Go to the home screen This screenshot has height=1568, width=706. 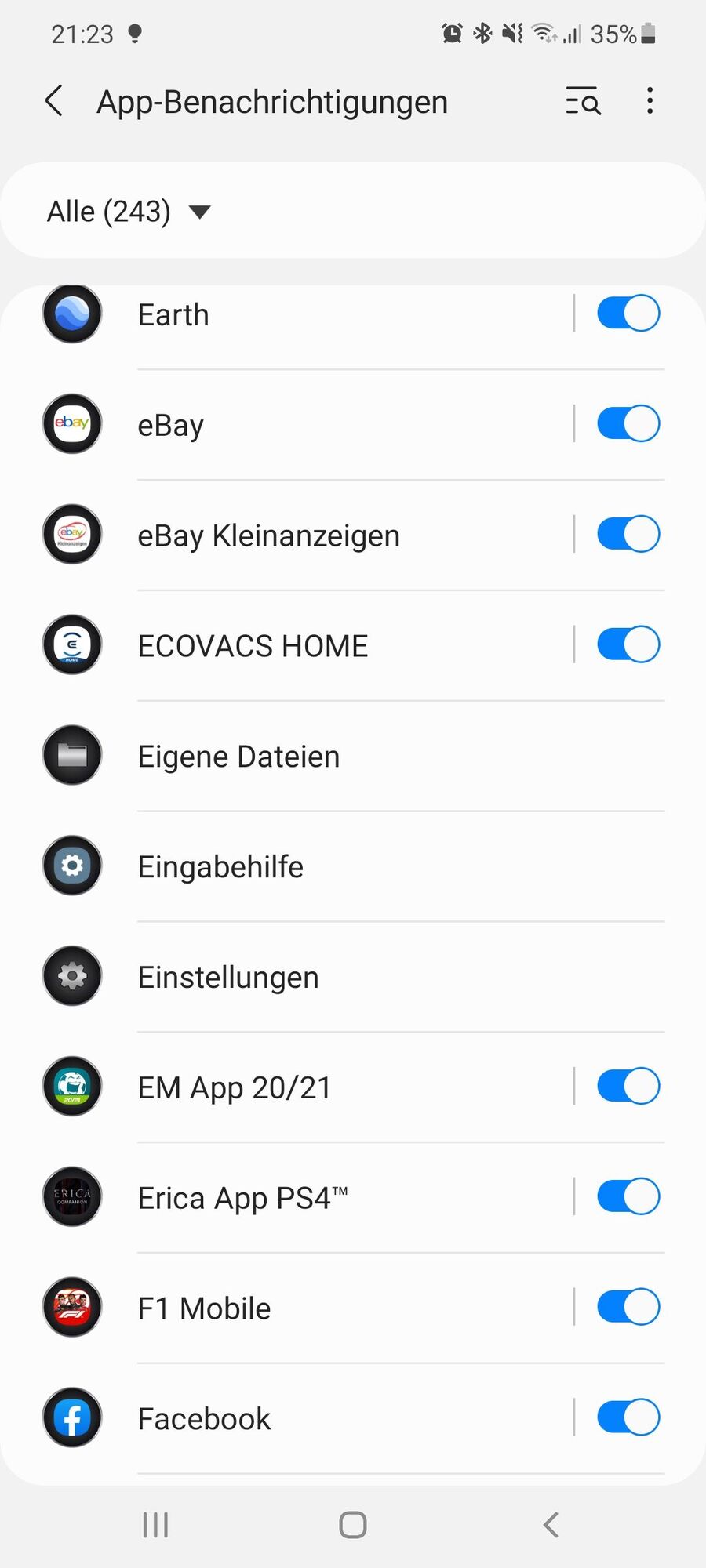(353, 1525)
